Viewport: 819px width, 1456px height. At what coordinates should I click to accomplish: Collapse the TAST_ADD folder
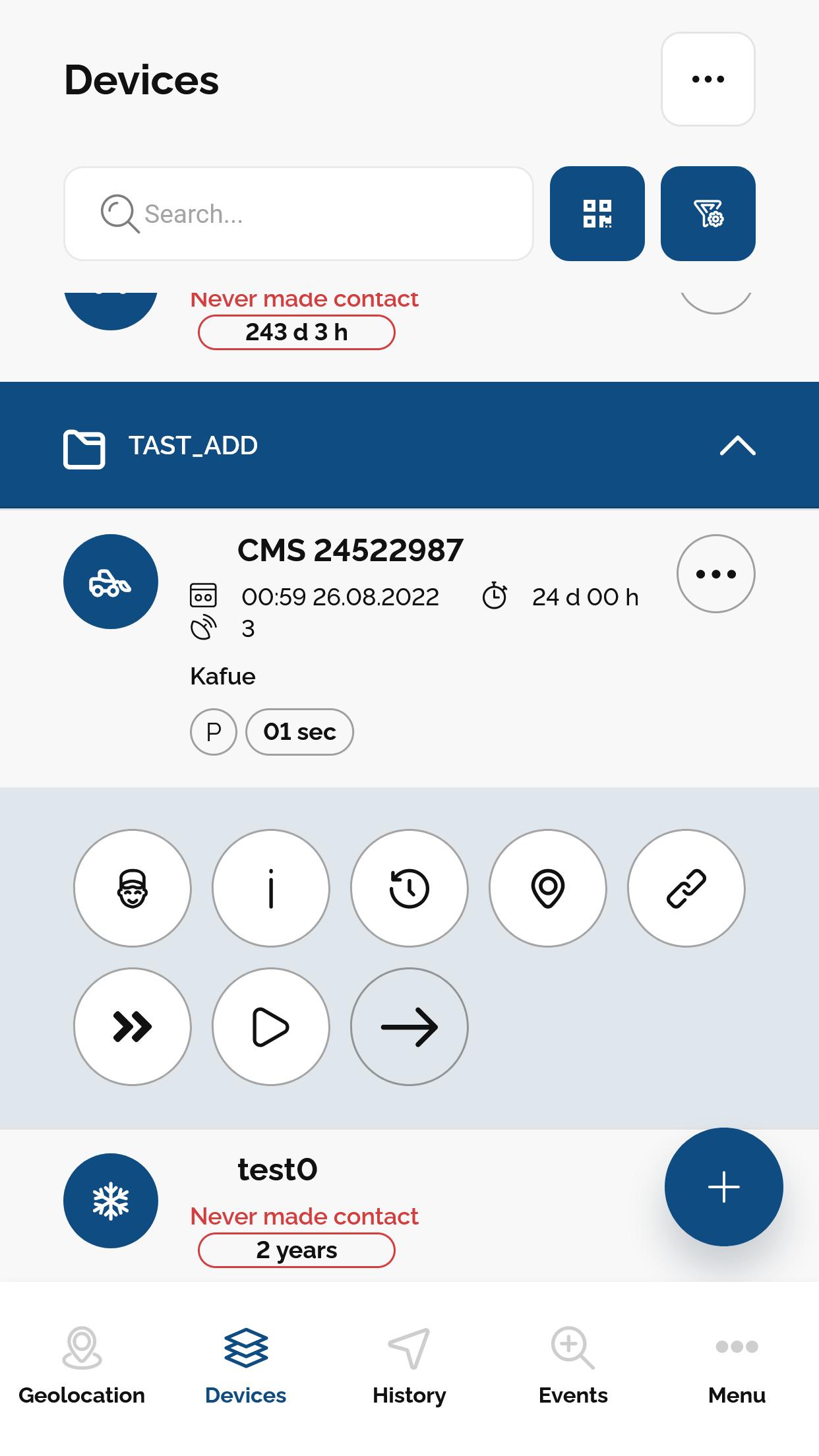[737, 446]
